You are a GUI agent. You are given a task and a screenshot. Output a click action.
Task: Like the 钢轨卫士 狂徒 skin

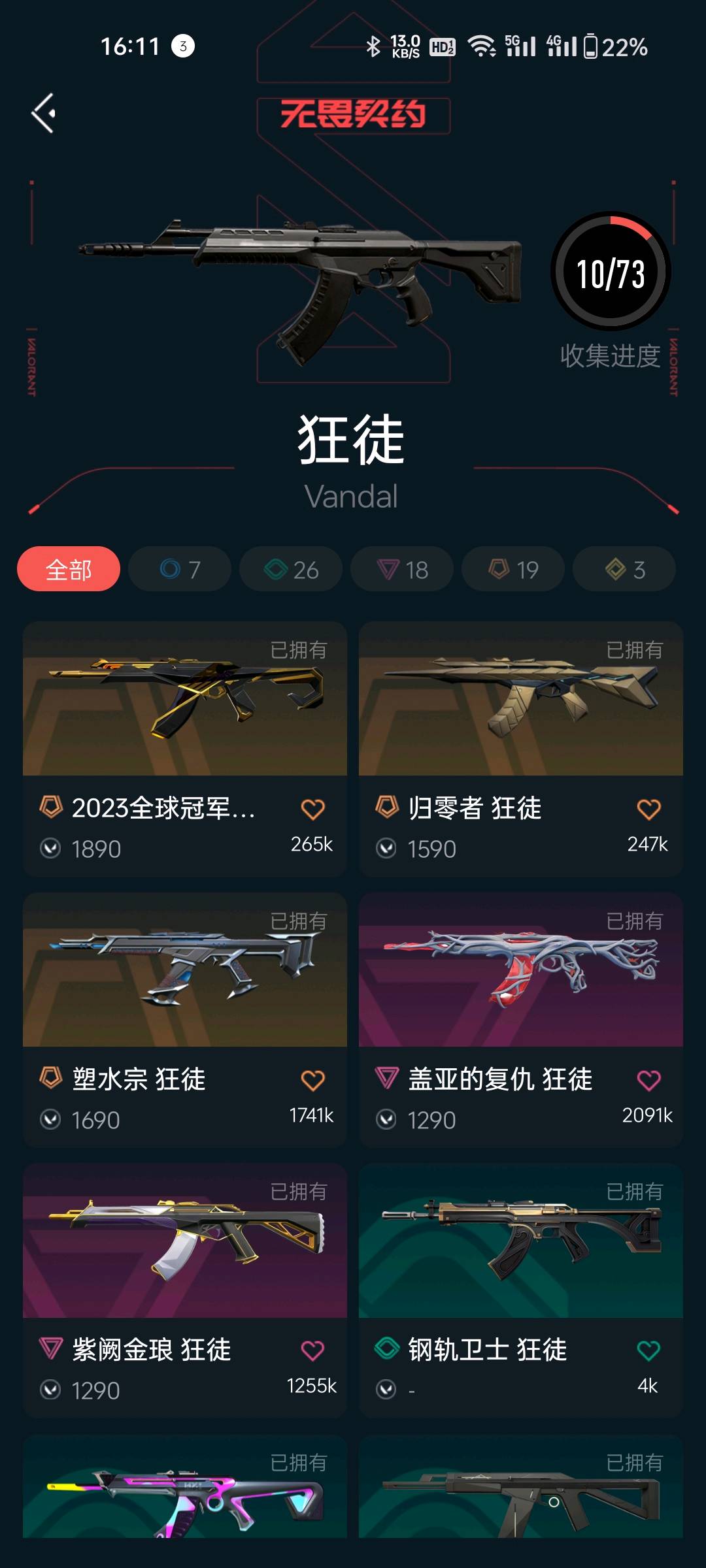(648, 1350)
